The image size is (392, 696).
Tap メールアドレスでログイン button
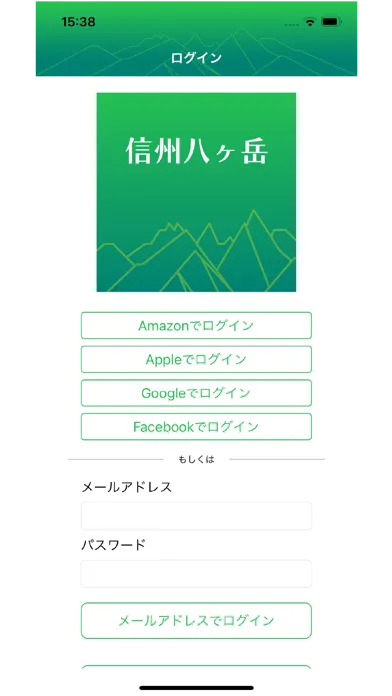[196, 621]
